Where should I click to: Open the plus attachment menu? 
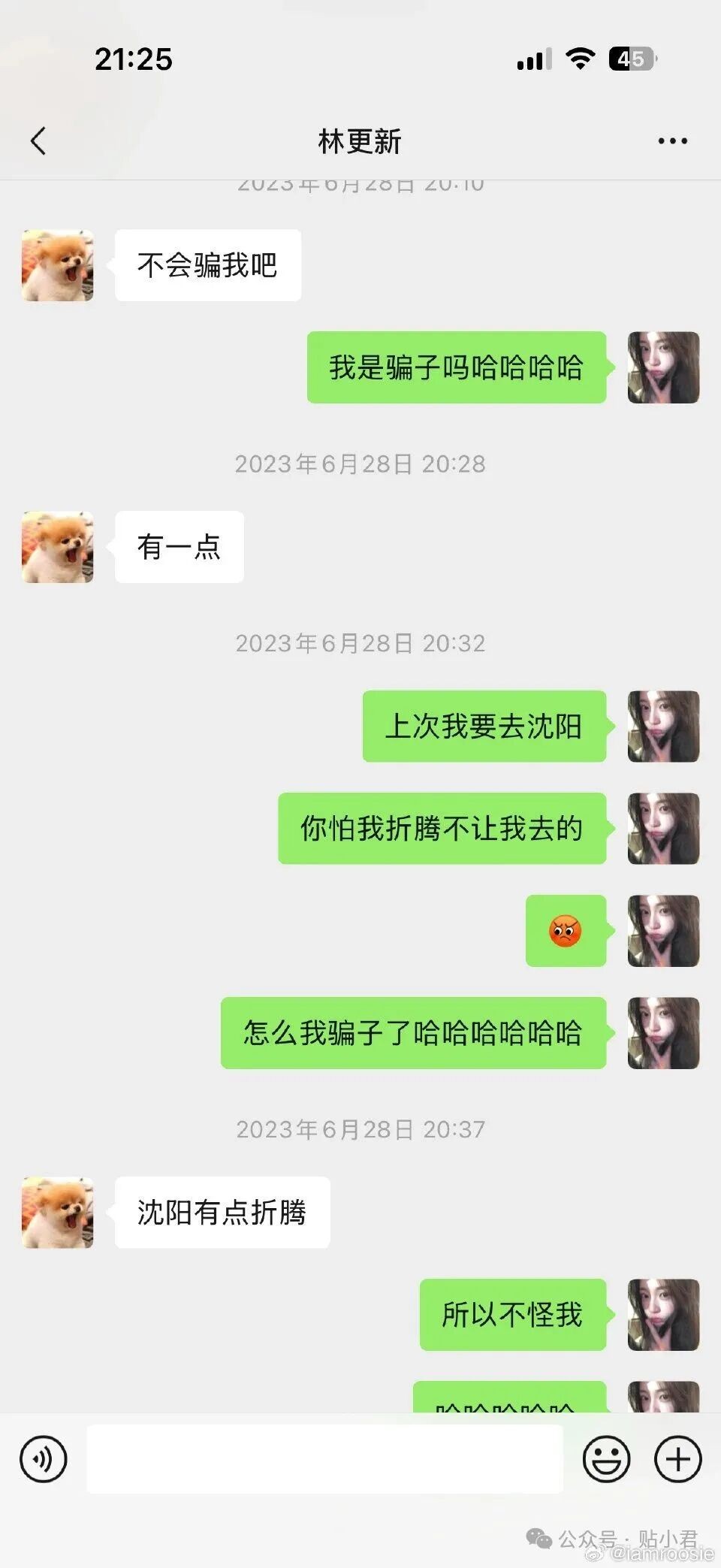point(677,1459)
